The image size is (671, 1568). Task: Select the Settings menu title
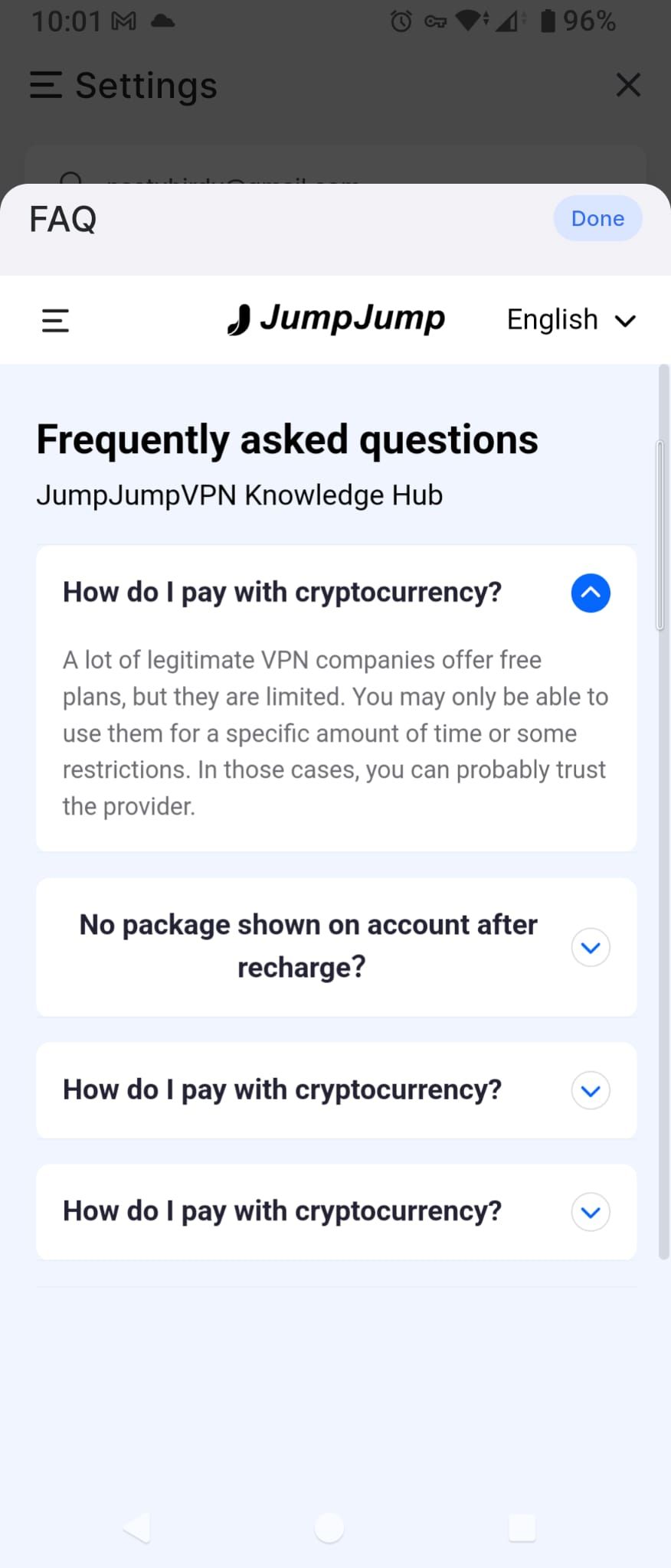146,85
